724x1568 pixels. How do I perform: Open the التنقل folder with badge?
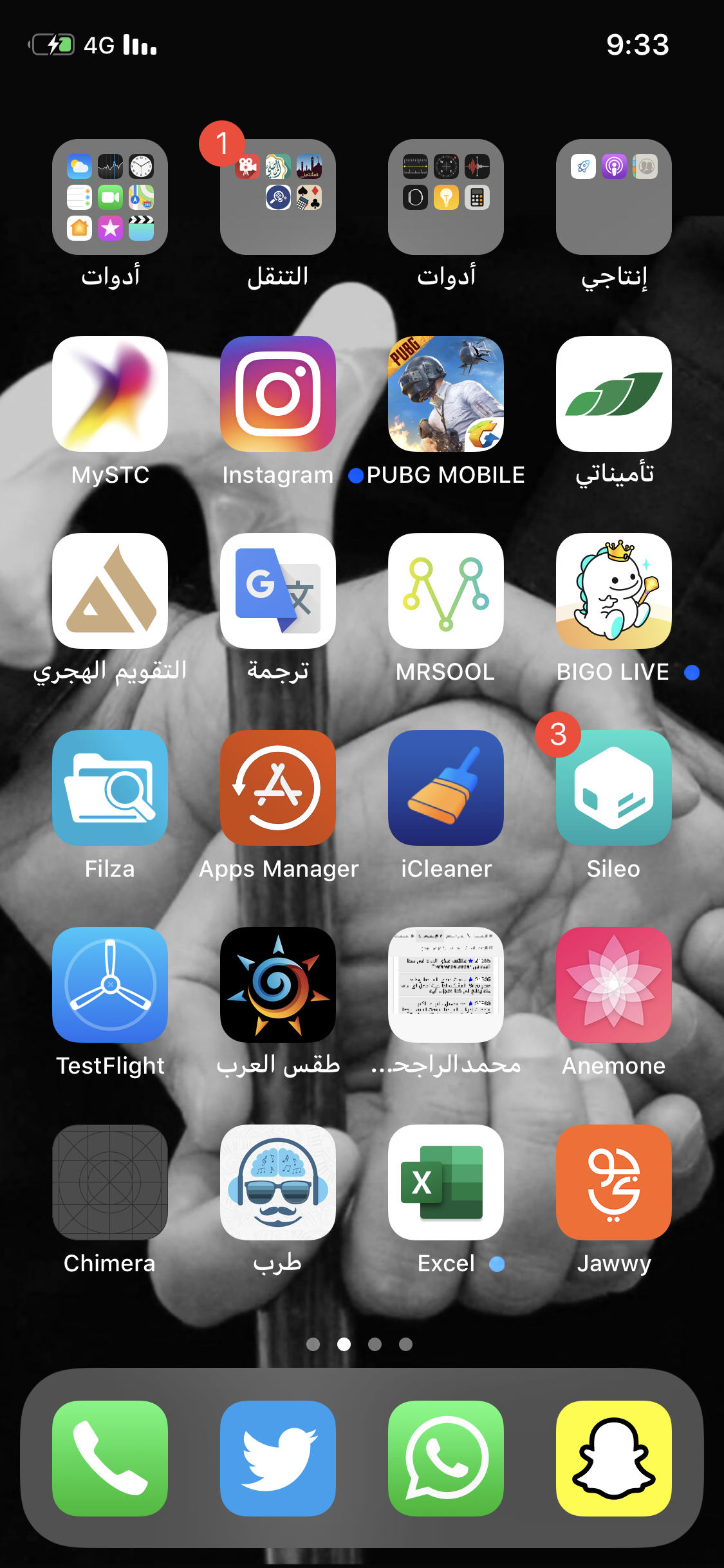(x=278, y=197)
